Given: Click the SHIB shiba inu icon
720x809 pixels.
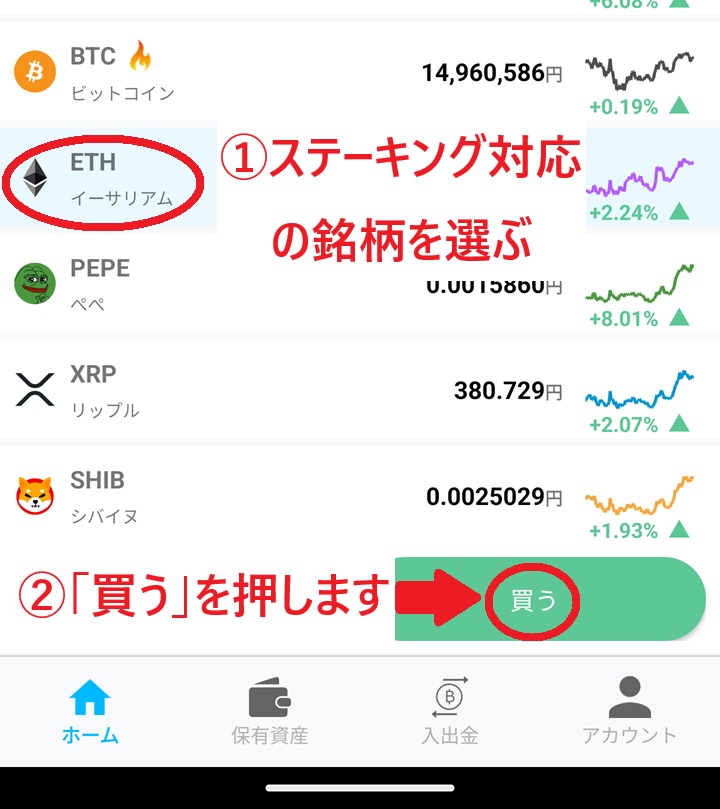Looking at the screenshot, I should [35, 497].
